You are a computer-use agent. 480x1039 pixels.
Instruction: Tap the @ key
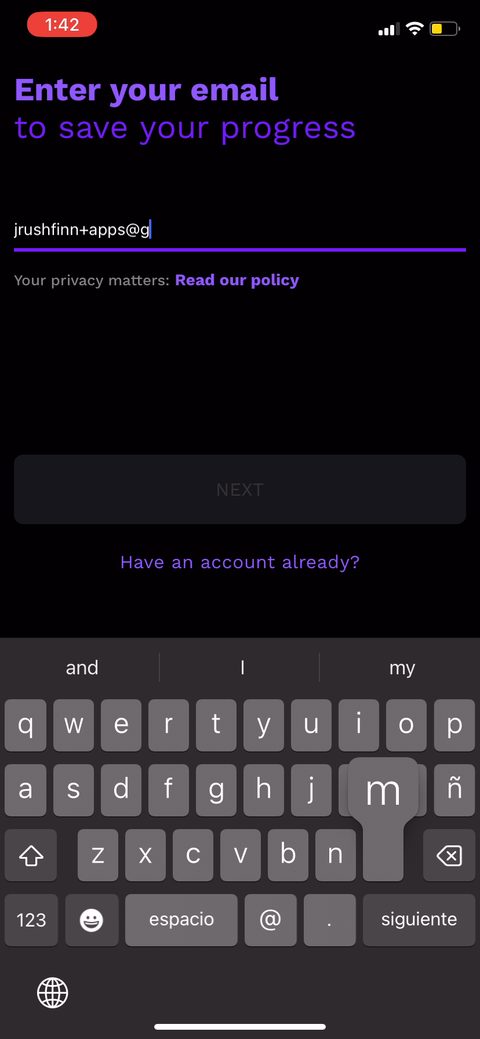pyautogui.click(x=270, y=920)
